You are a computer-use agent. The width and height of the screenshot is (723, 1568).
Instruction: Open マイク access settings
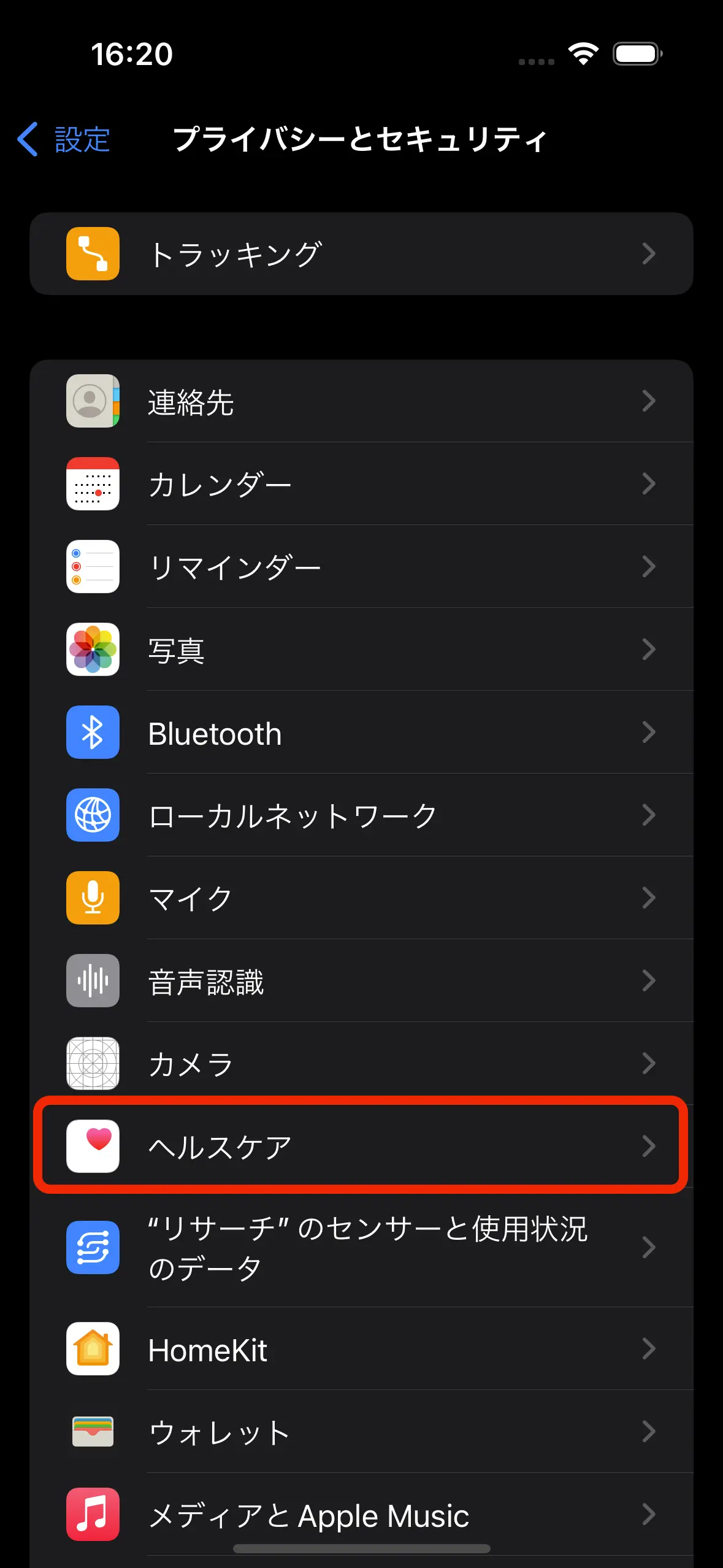[361, 898]
